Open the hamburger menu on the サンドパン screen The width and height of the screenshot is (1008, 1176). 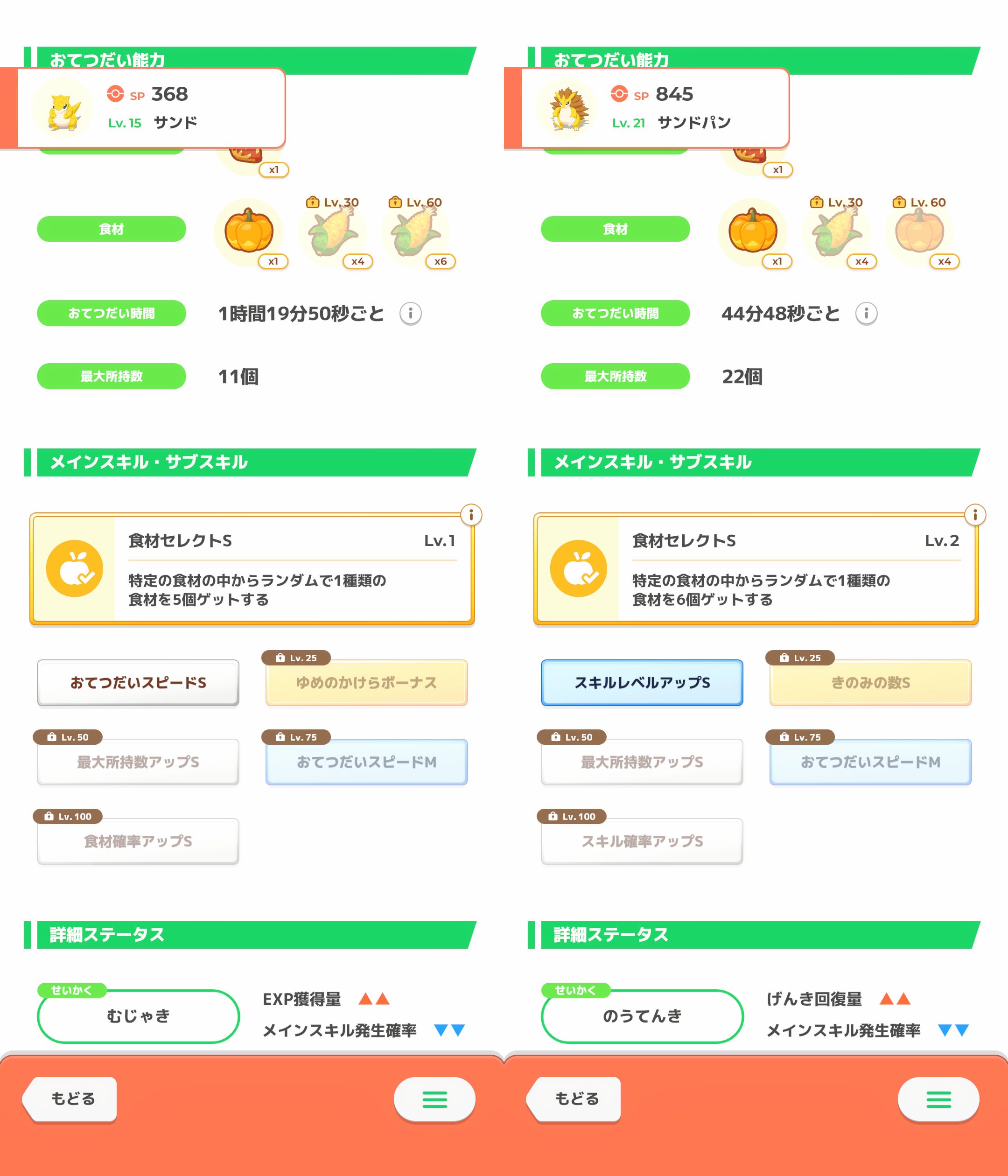[x=938, y=1099]
